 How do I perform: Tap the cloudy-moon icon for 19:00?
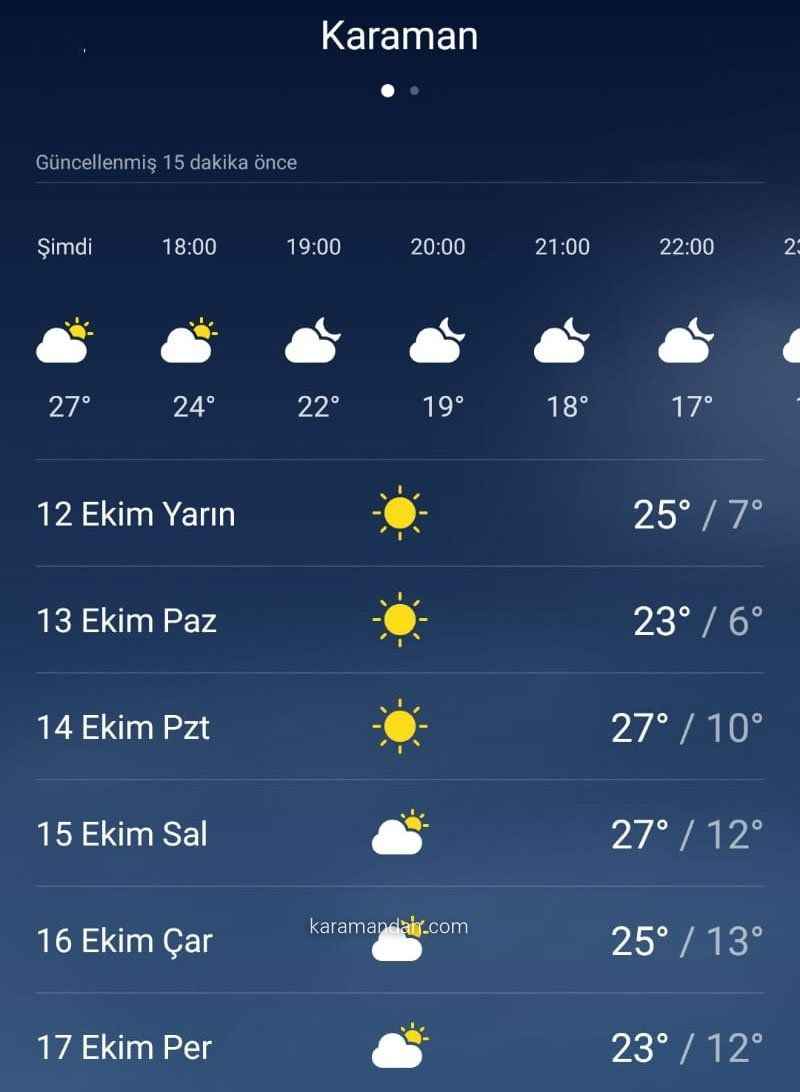(x=313, y=340)
